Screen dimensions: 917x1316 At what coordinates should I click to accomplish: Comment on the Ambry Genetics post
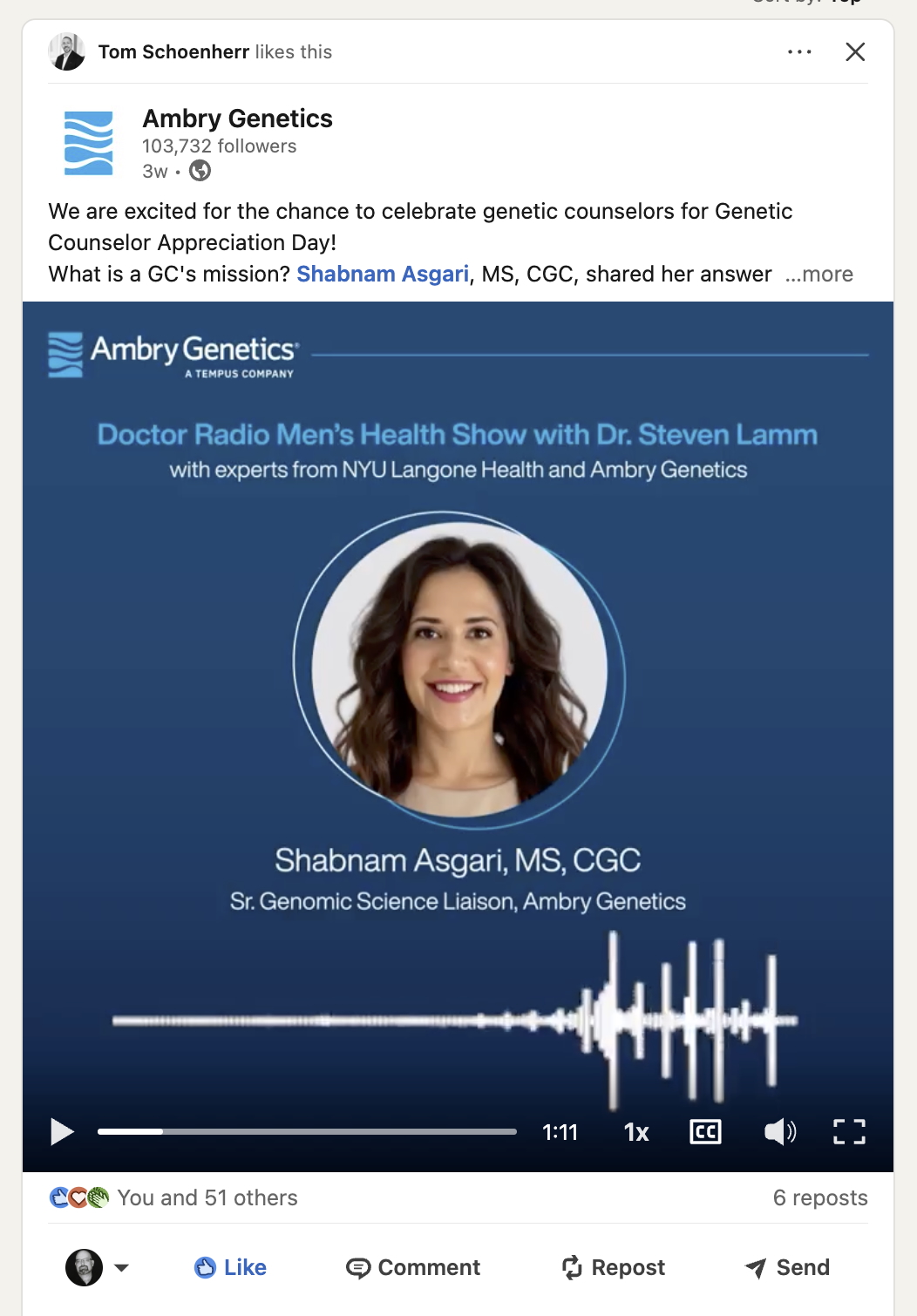413,1267
